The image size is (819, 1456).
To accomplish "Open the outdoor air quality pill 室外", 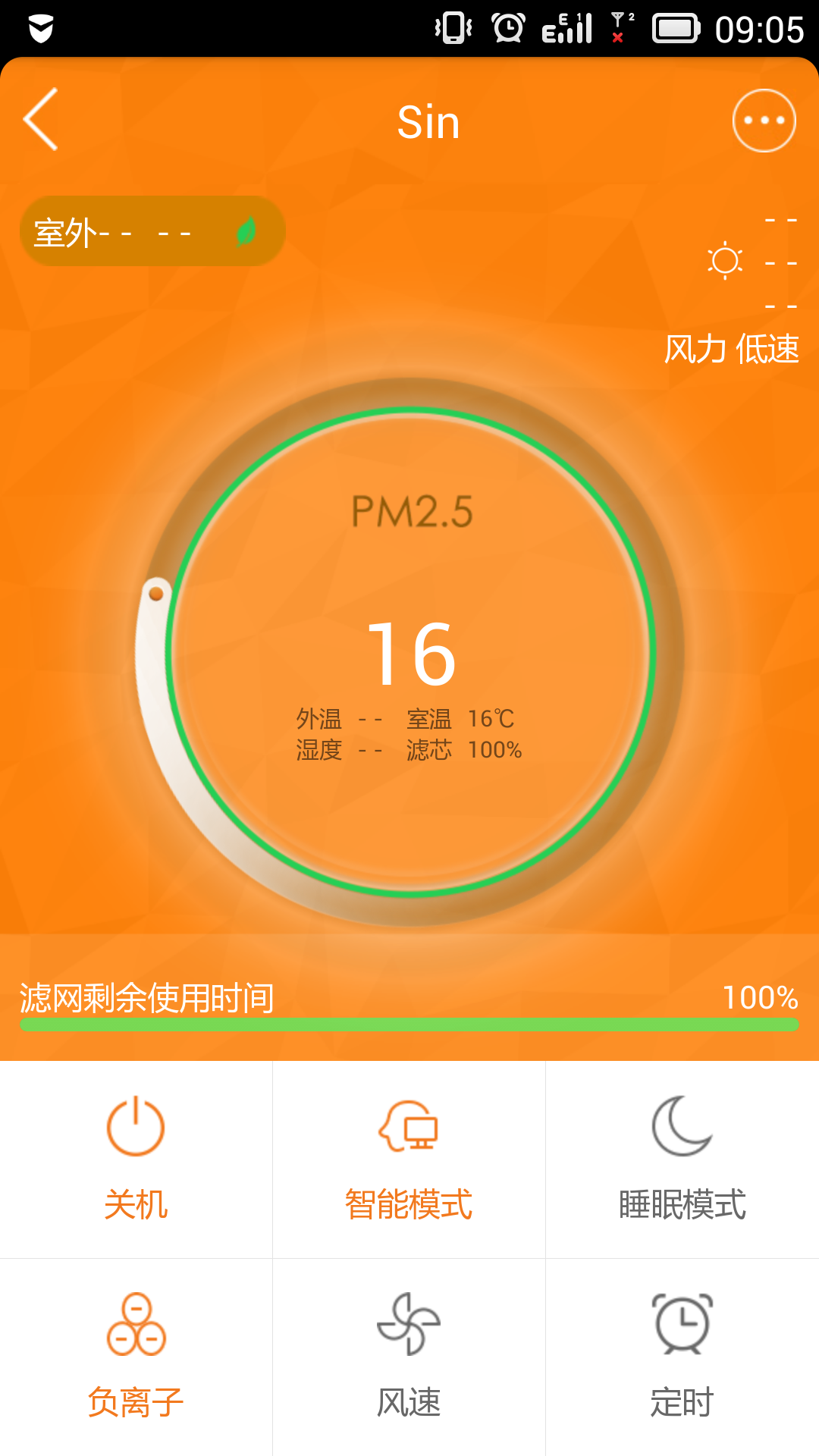I will click(x=152, y=231).
